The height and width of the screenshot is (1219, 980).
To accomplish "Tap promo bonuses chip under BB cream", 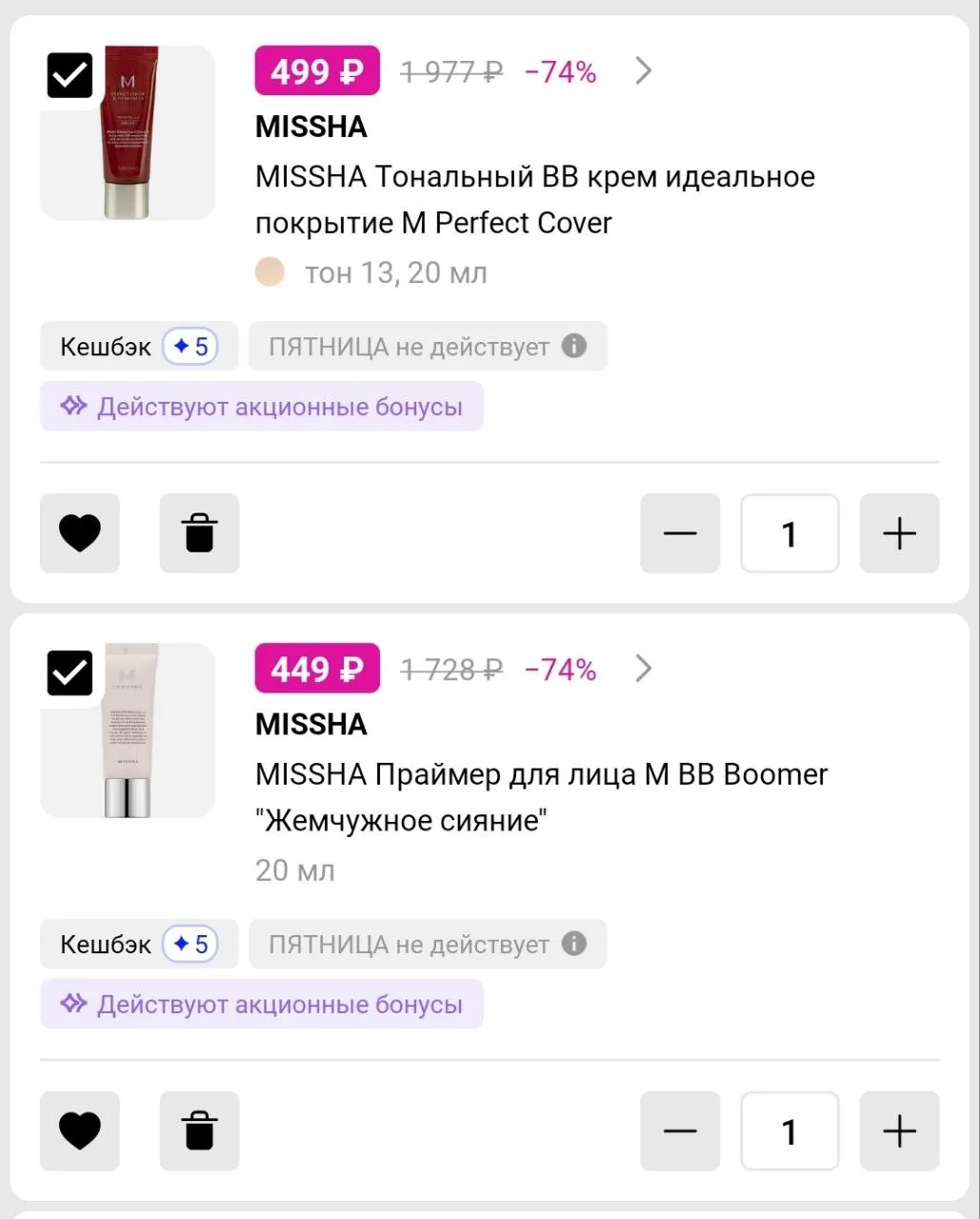I will pyautogui.click(x=262, y=407).
